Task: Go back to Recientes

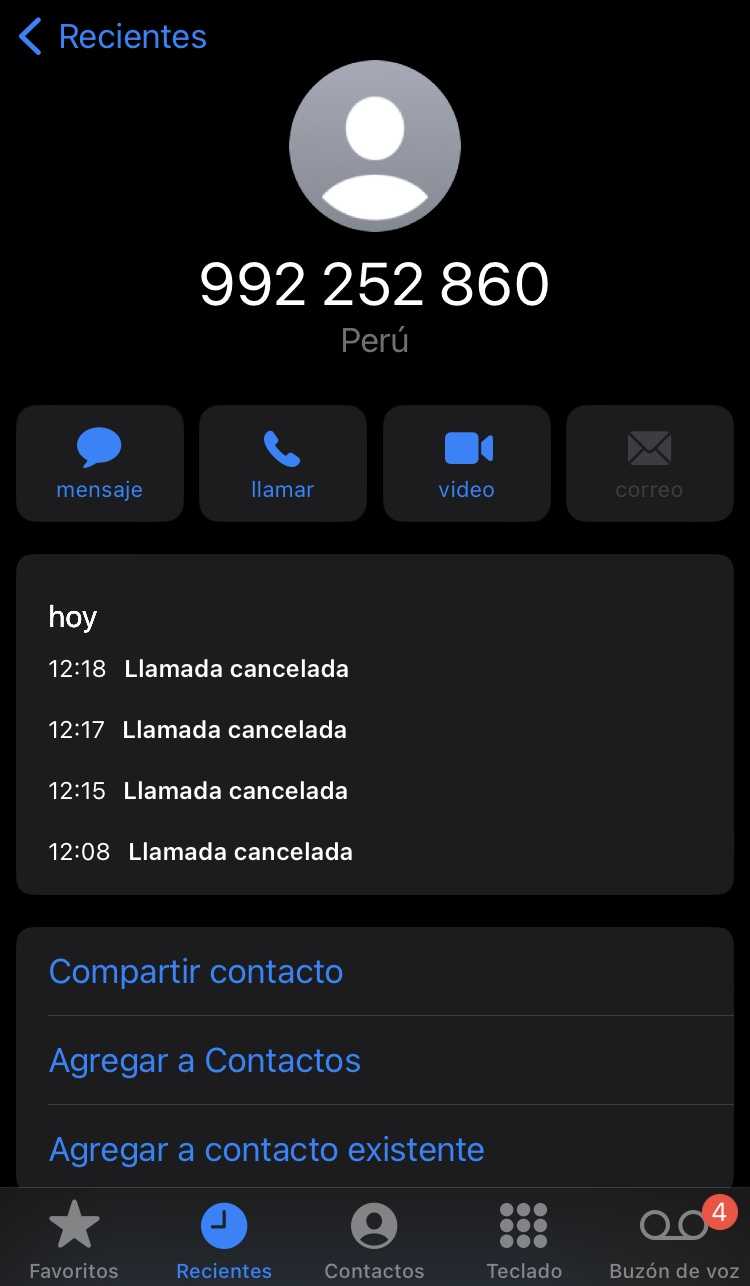Action: [x=112, y=37]
